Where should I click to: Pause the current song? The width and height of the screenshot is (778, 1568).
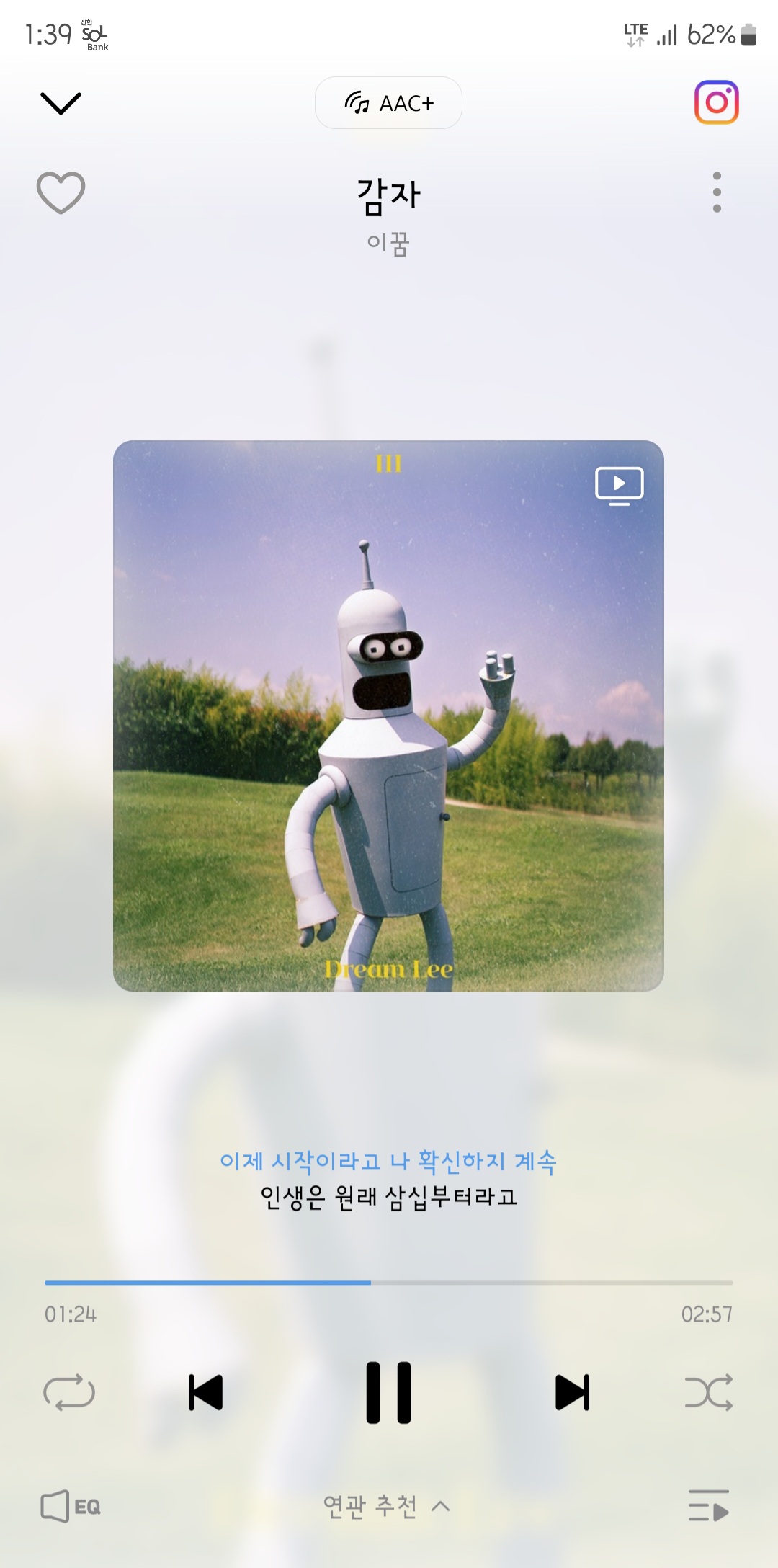[x=388, y=1392]
